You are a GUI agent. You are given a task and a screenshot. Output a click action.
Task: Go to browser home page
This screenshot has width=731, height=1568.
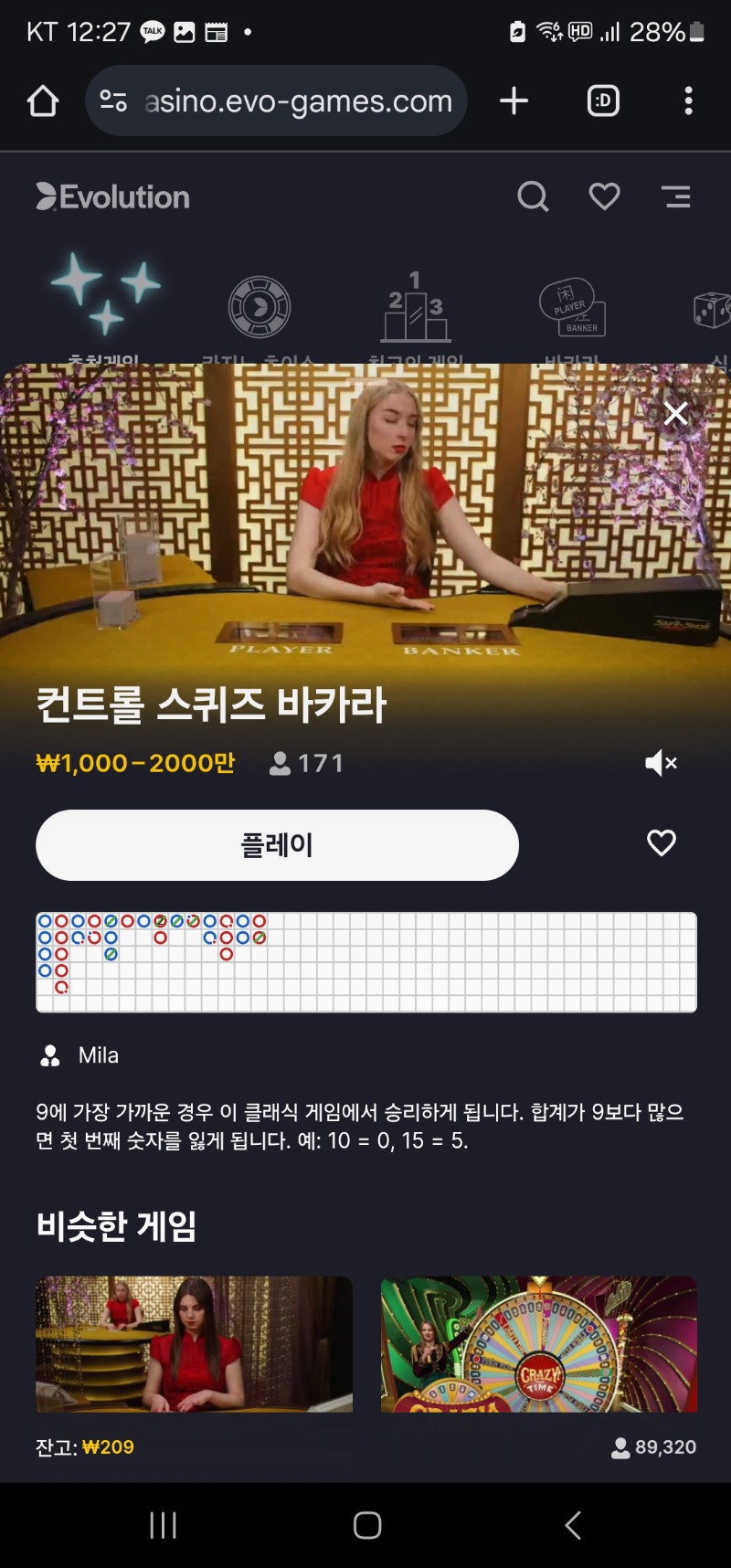[x=43, y=101]
